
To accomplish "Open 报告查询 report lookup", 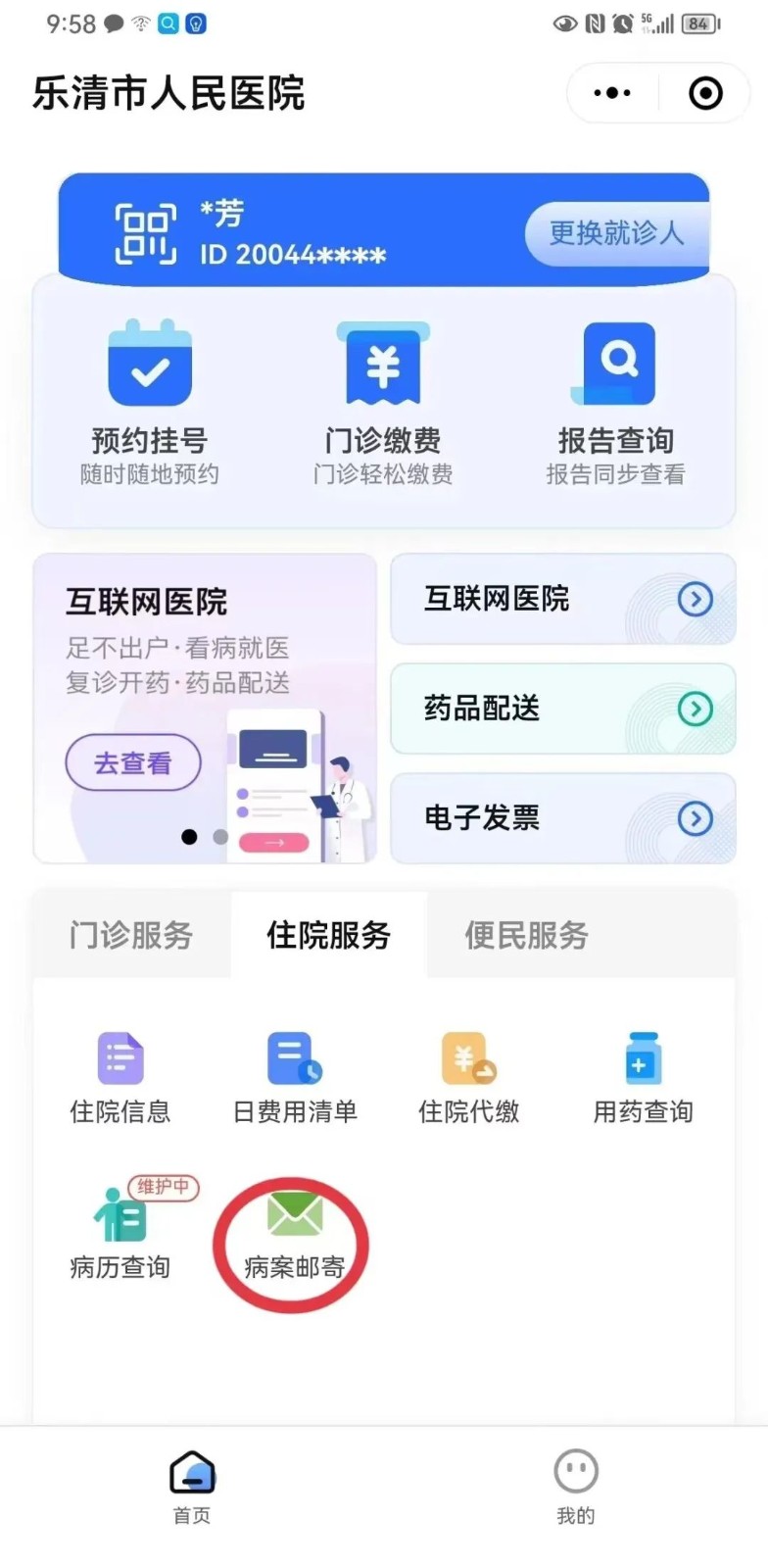I will [615, 403].
